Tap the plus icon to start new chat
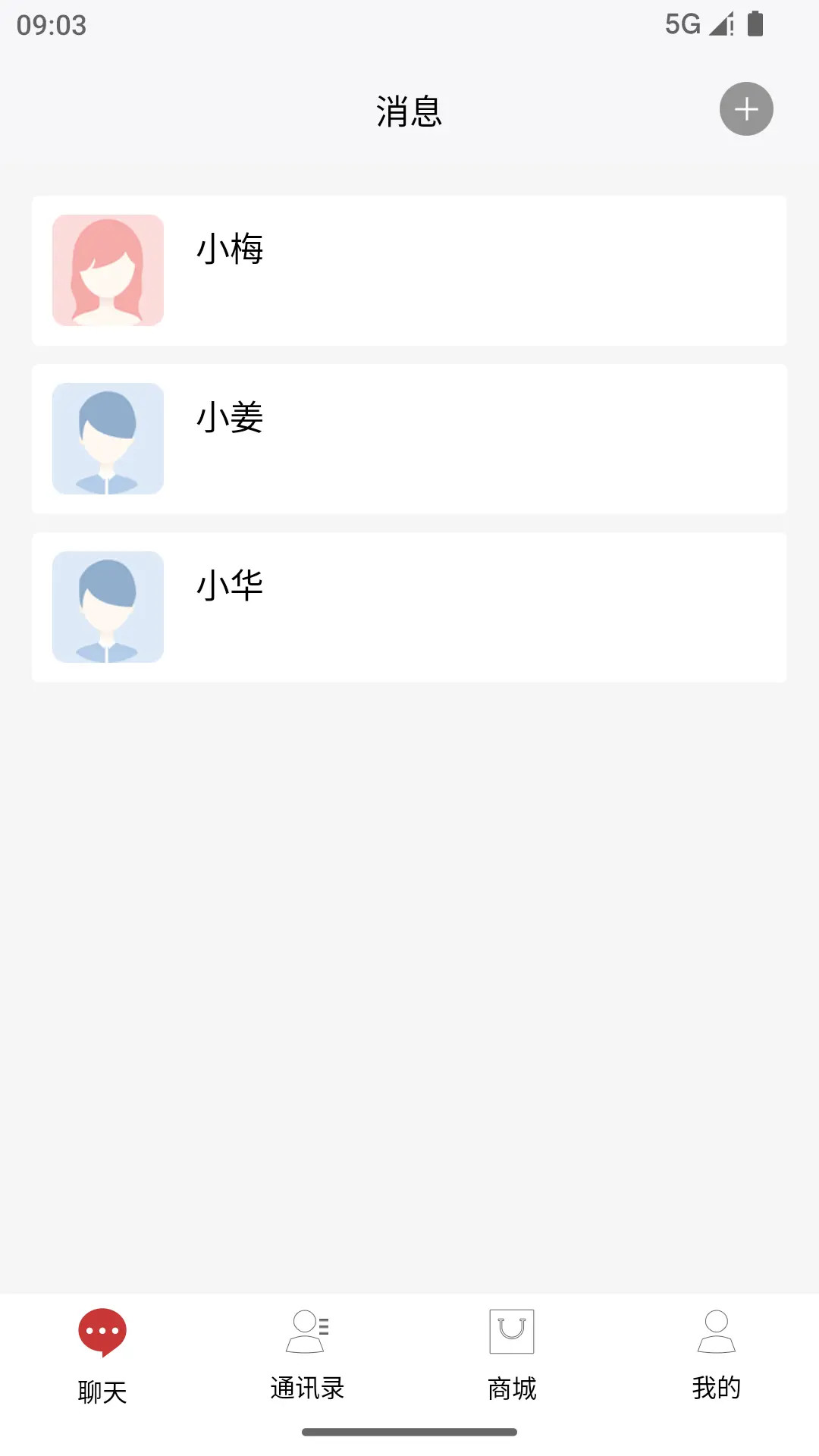 click(745, 108)
